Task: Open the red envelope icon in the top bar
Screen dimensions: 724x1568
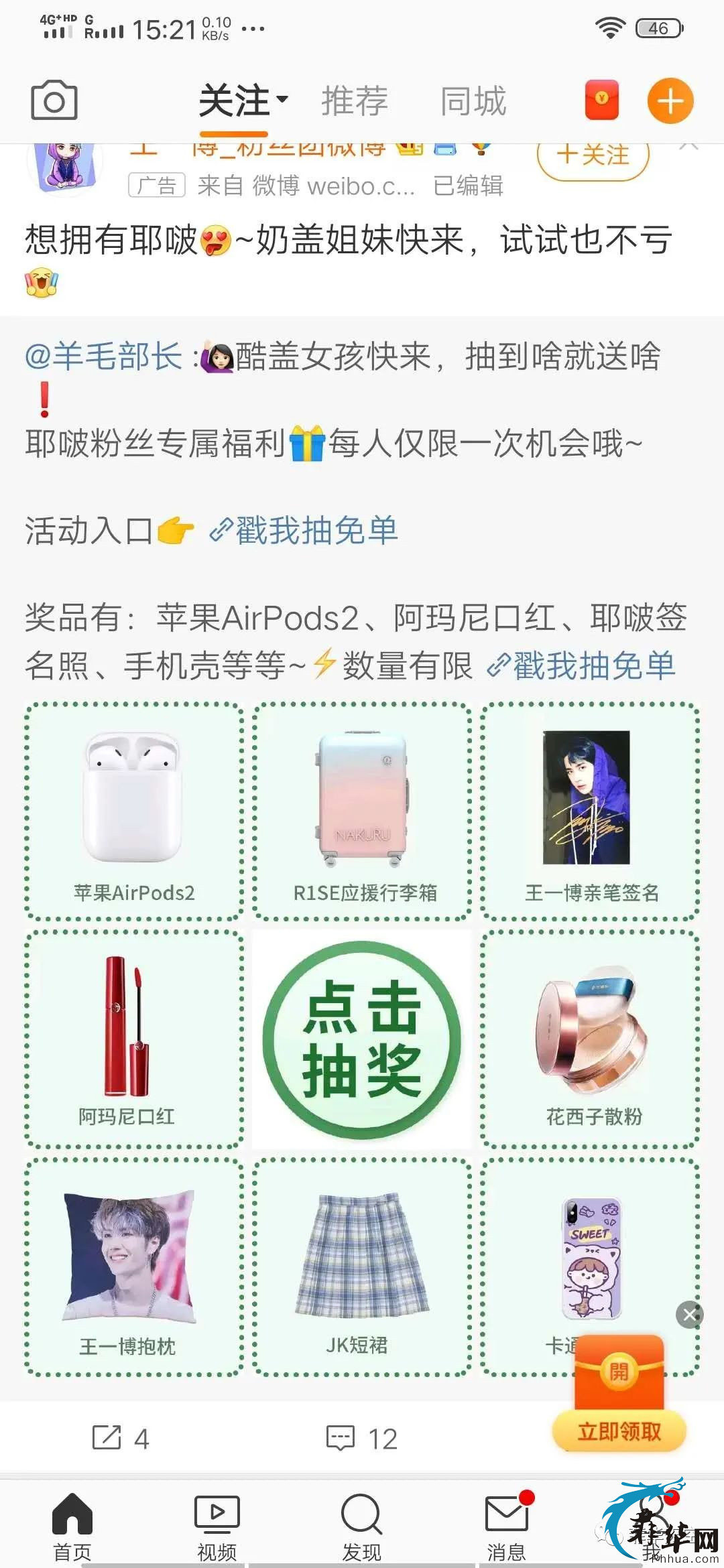Action: point(601,101)
